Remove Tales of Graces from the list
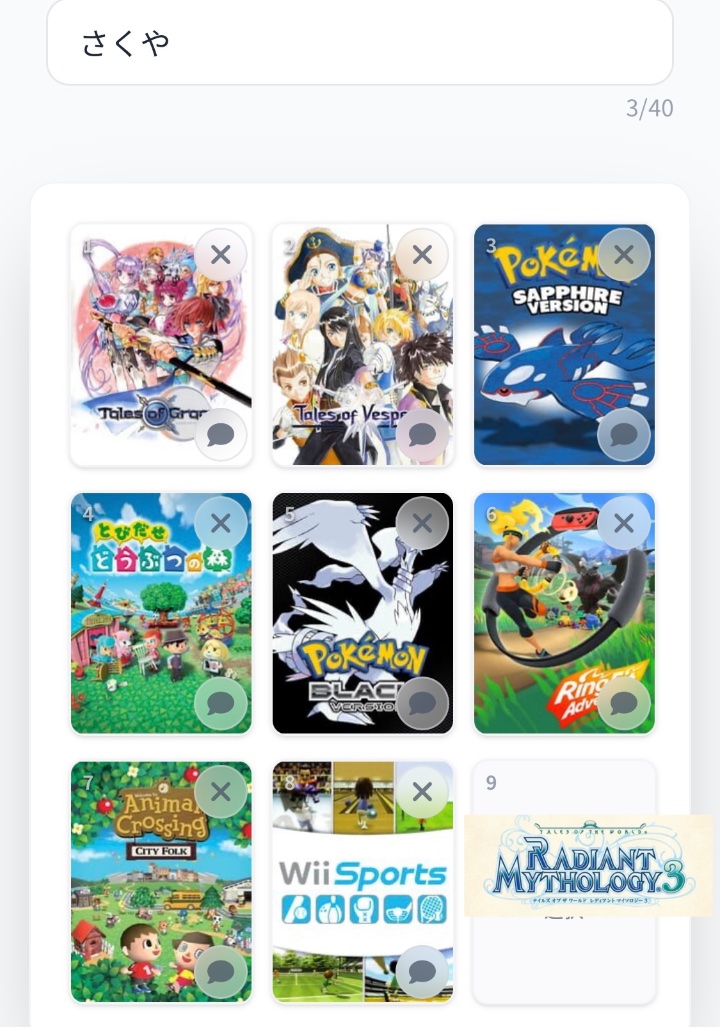The height and width of the screenshot is (1027, 720). point(220,254)
